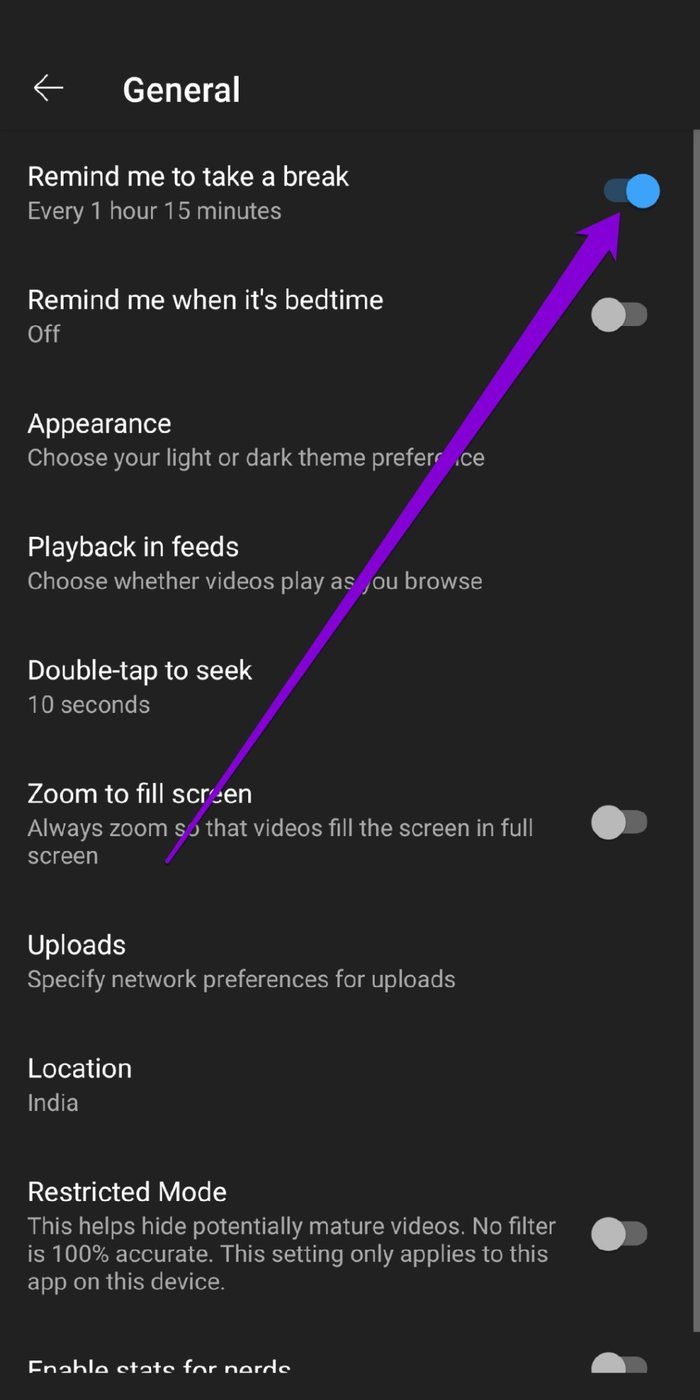Enable Restricted Mode
The image size is (700, 1400).
pos(619,1234)
